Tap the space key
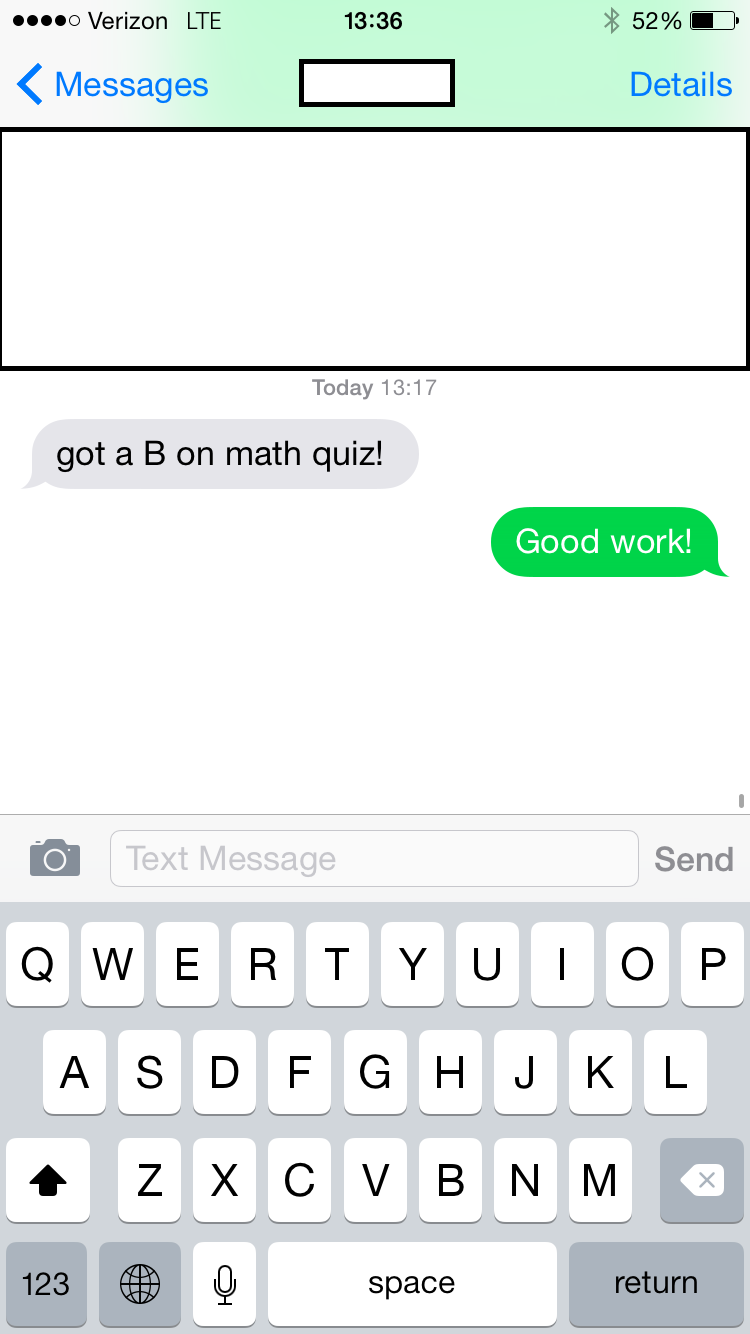The width and height of the screenshot is (750, 1334). (x=411, y=1283)
